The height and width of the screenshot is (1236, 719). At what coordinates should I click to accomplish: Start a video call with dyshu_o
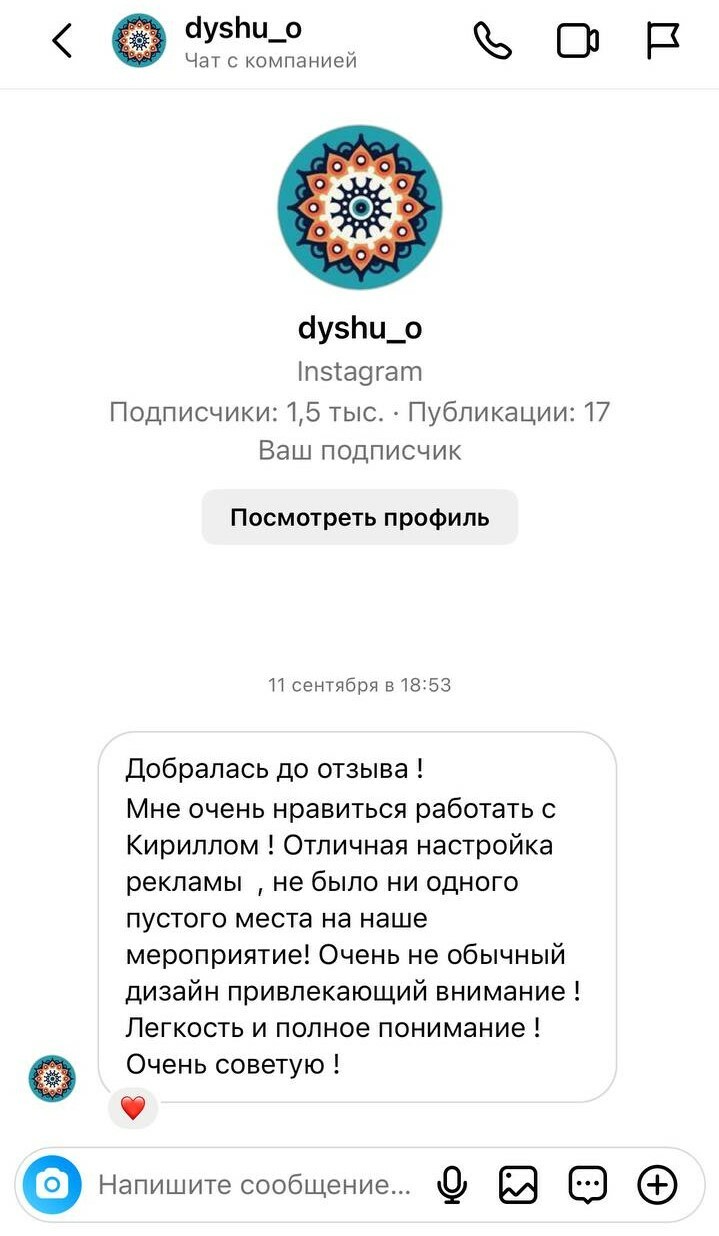click(577, 41)
